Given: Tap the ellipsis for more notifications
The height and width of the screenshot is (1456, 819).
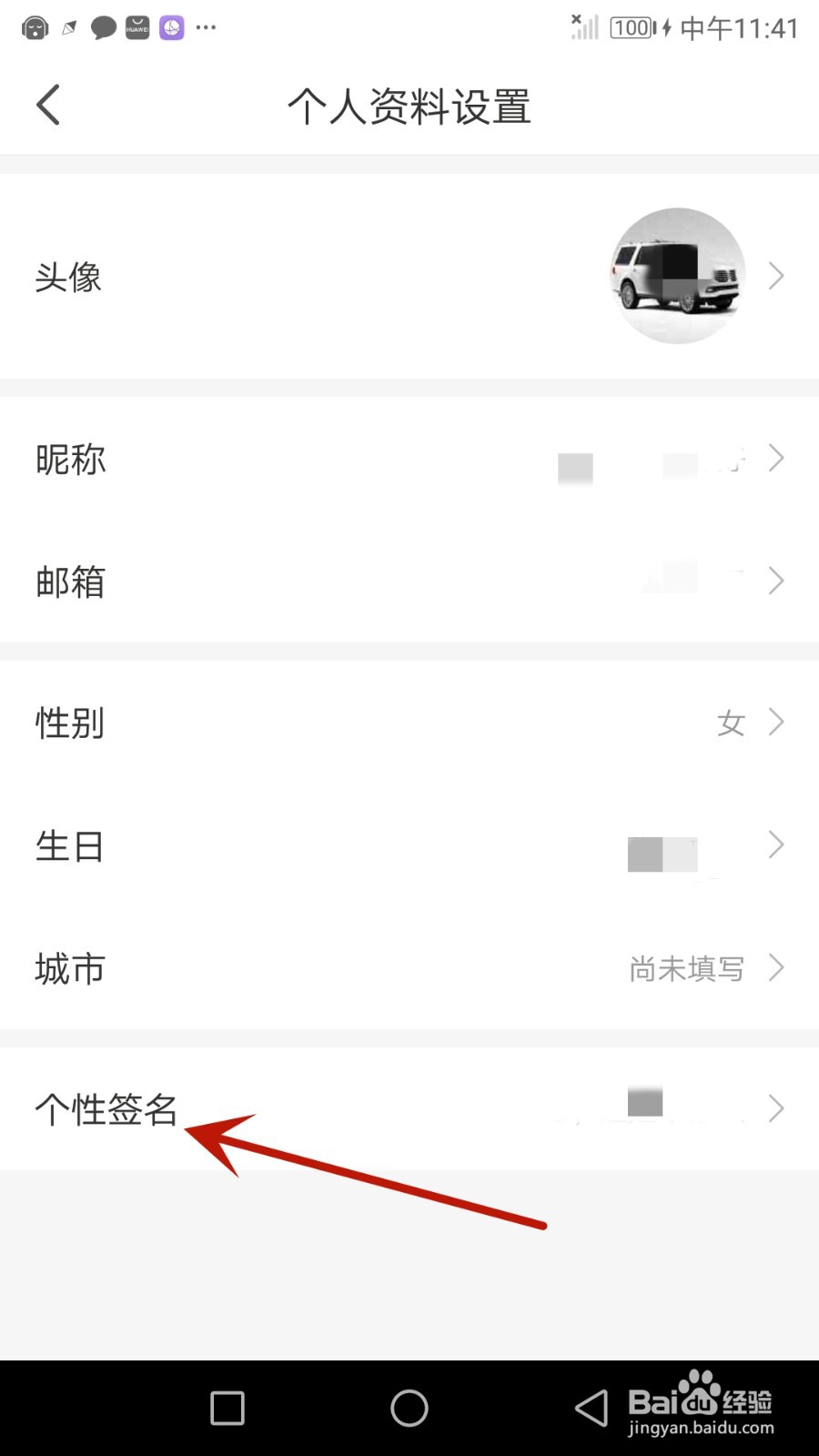Looking at the screenshot, I should click(206, 29).
